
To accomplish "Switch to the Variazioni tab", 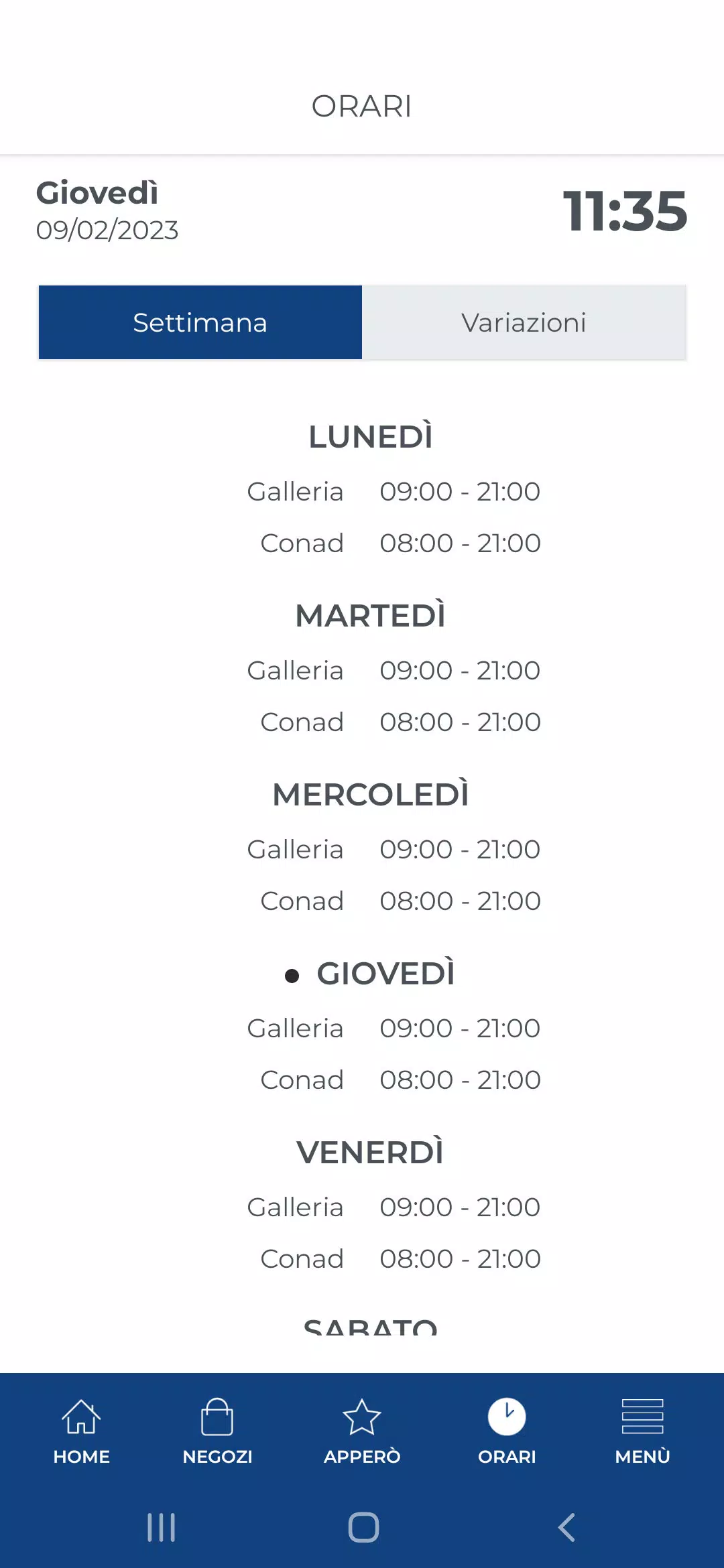I will 524,322.
